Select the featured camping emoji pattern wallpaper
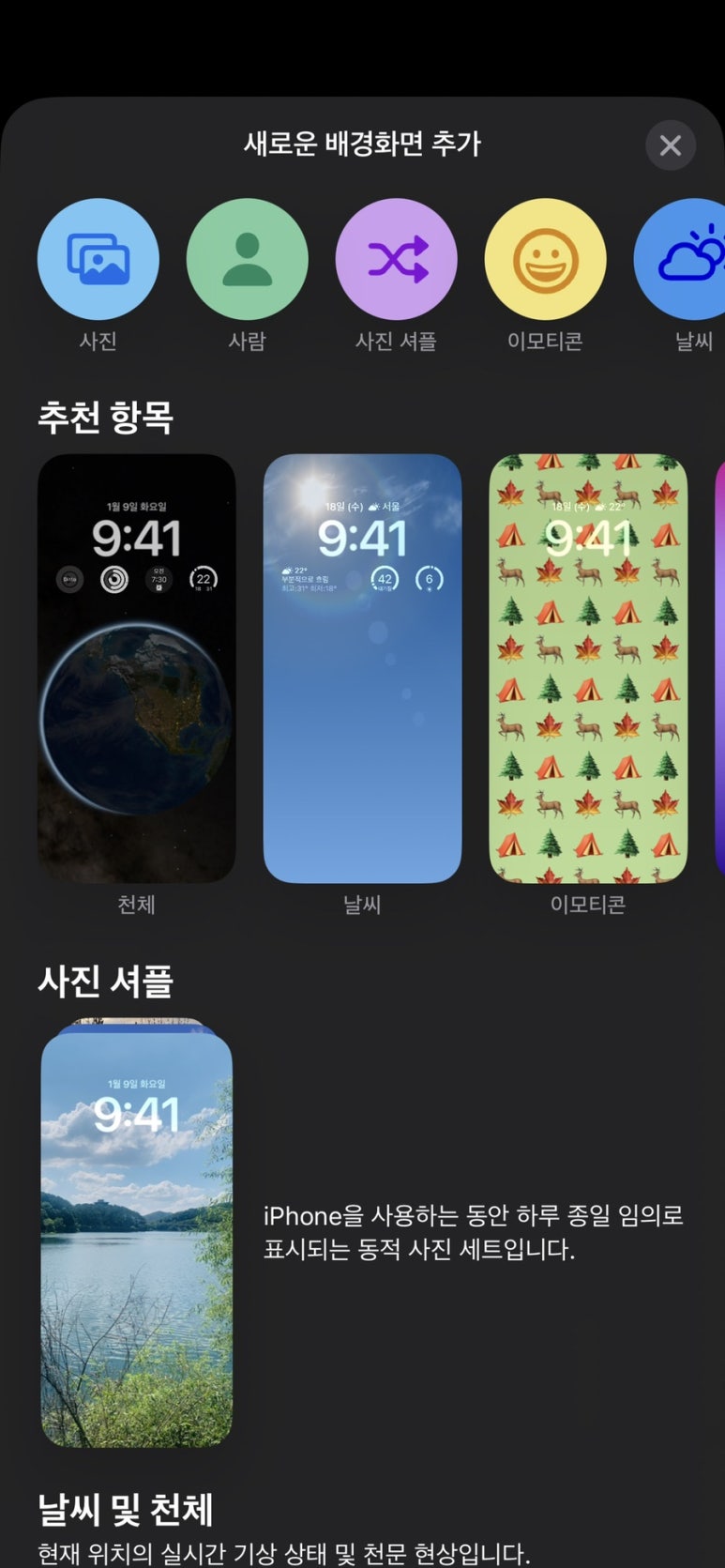The image size is (725, 1568). (588, 668)
